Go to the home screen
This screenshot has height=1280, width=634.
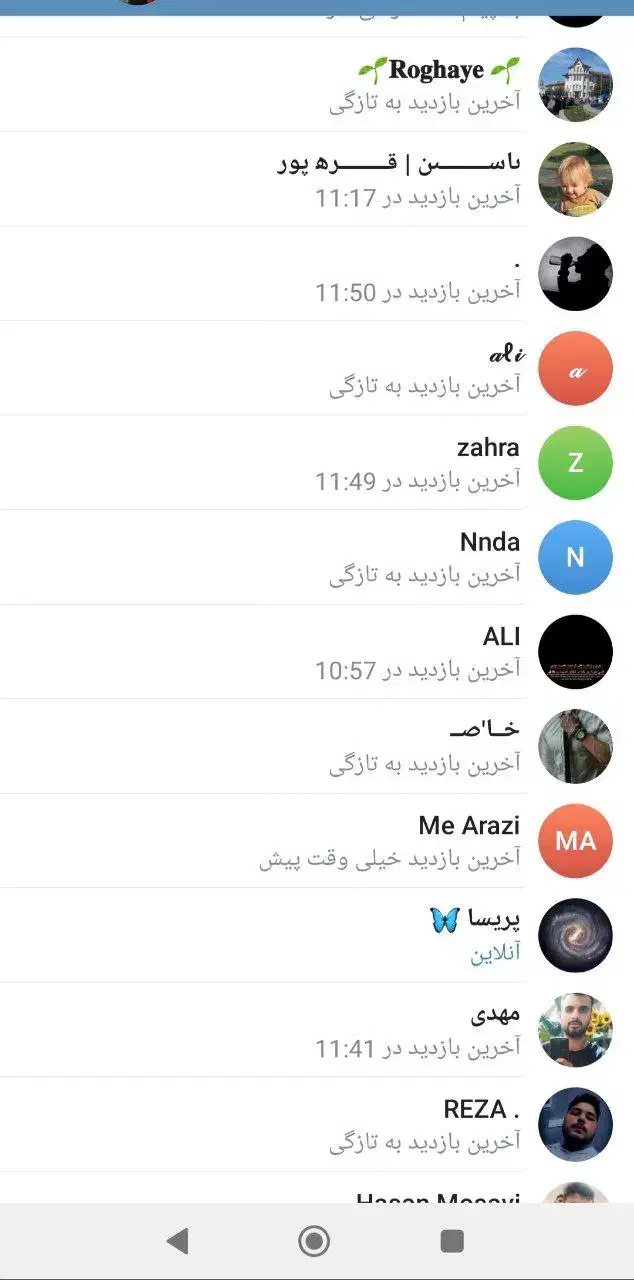point(314,1241)
